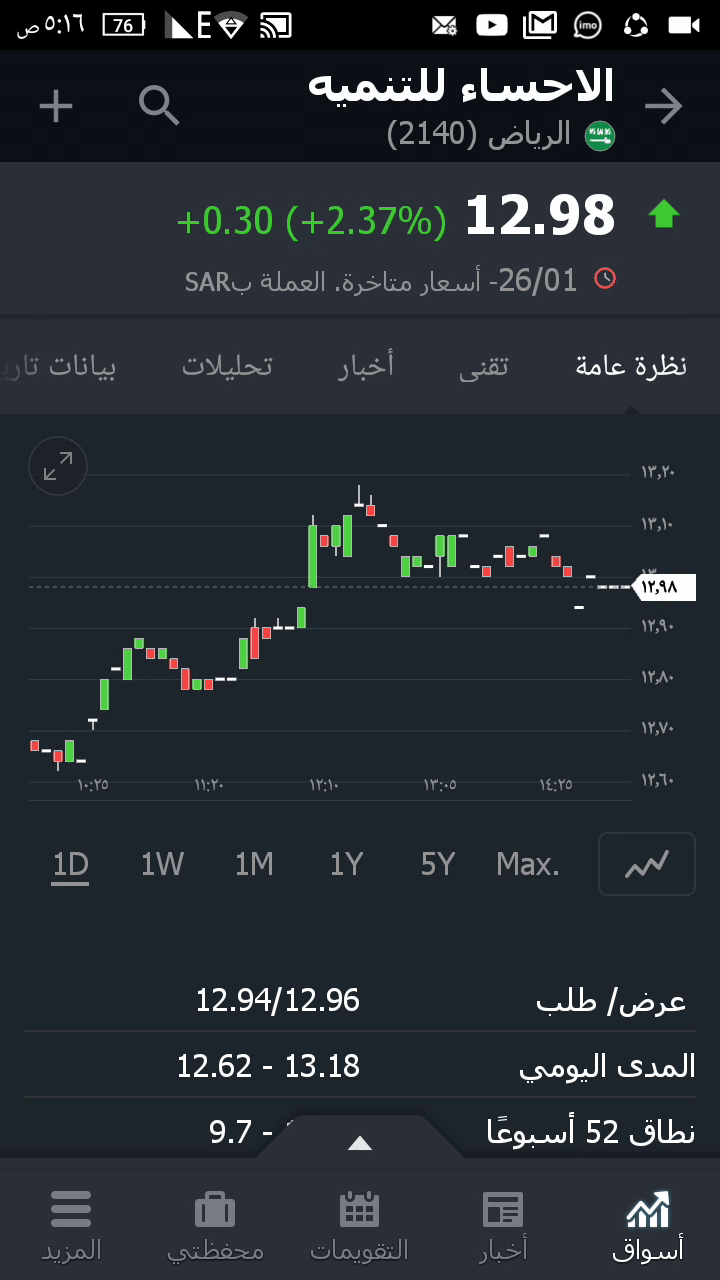Open the أخبار tab under the price

[x=366, y=366]
